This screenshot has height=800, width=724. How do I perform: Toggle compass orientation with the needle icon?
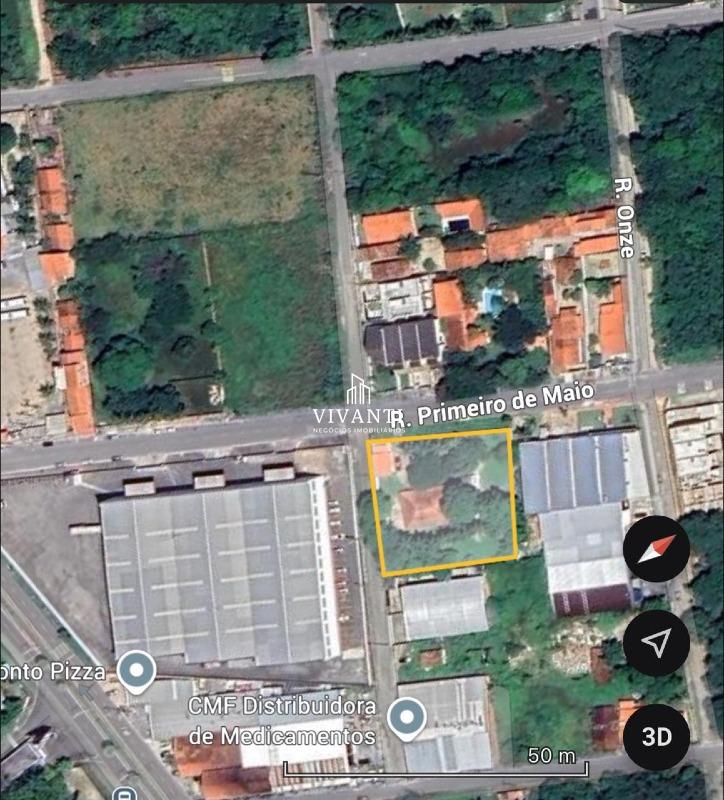tap(656, 548)
